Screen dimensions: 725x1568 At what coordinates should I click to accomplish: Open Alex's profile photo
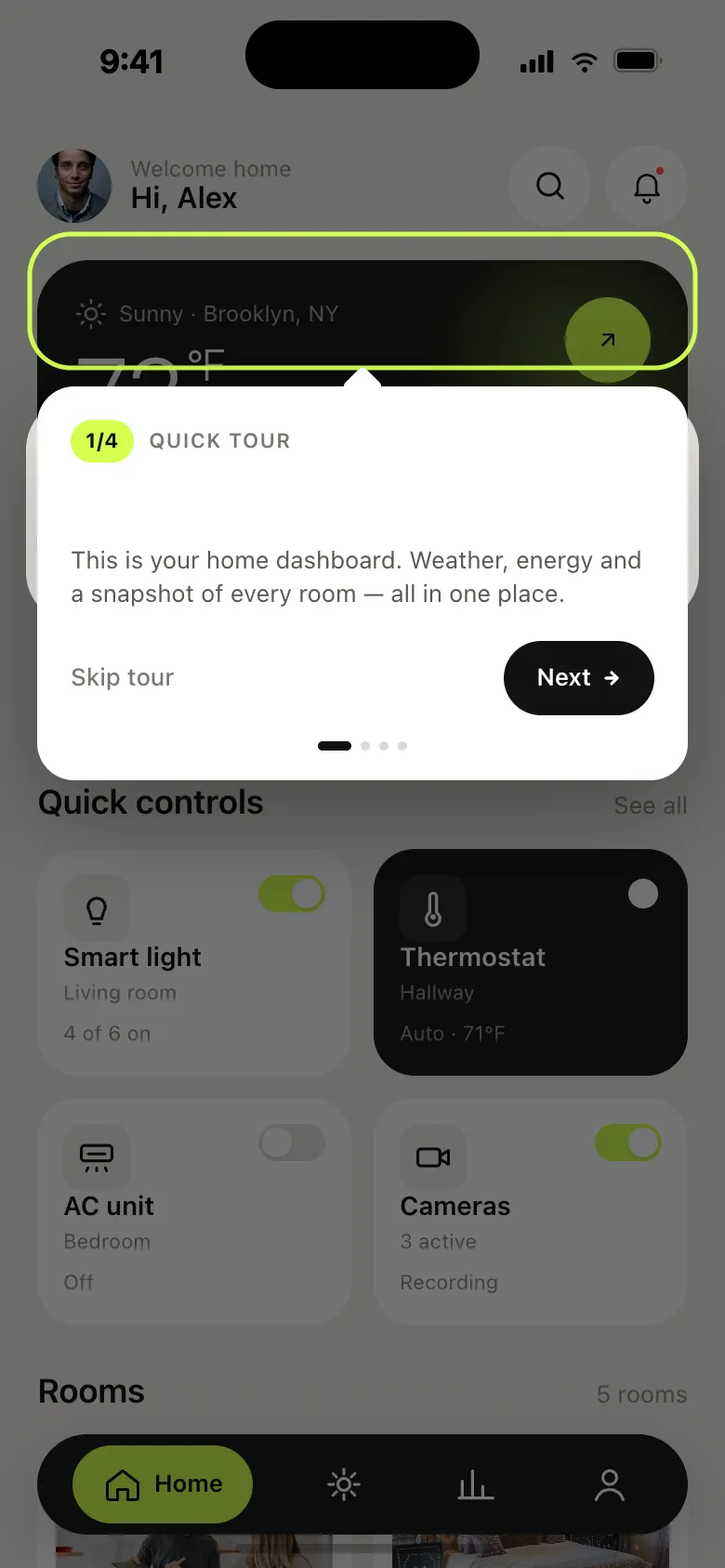[x=74, y=186]
